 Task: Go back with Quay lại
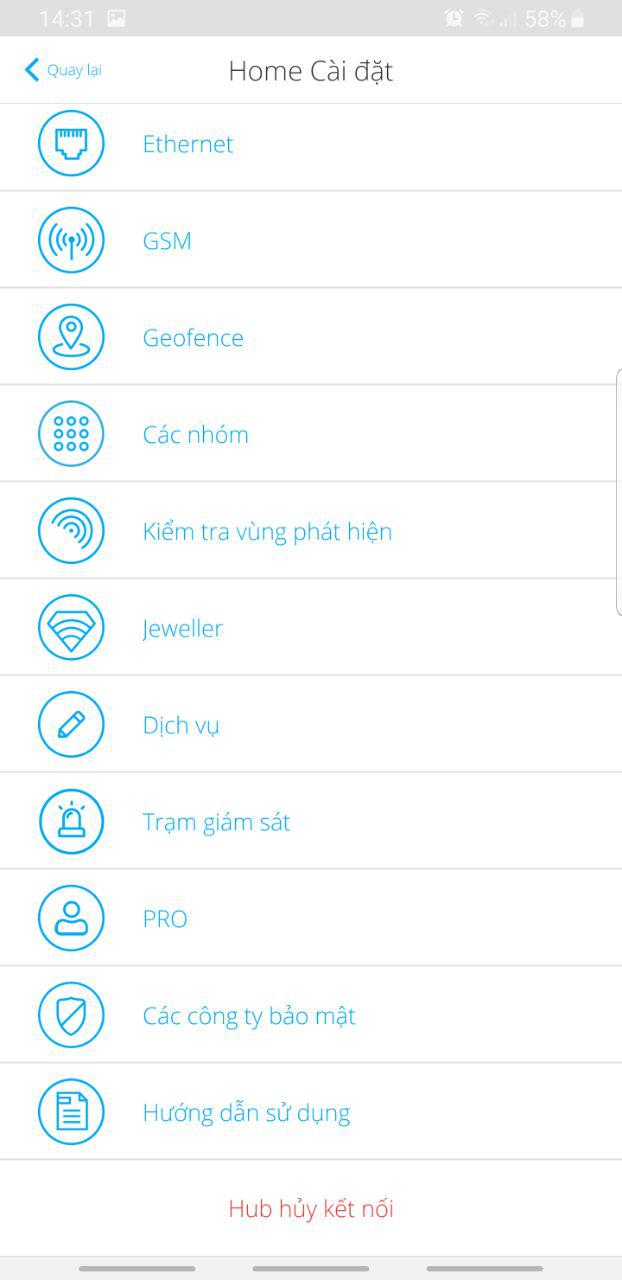point(62,70)
